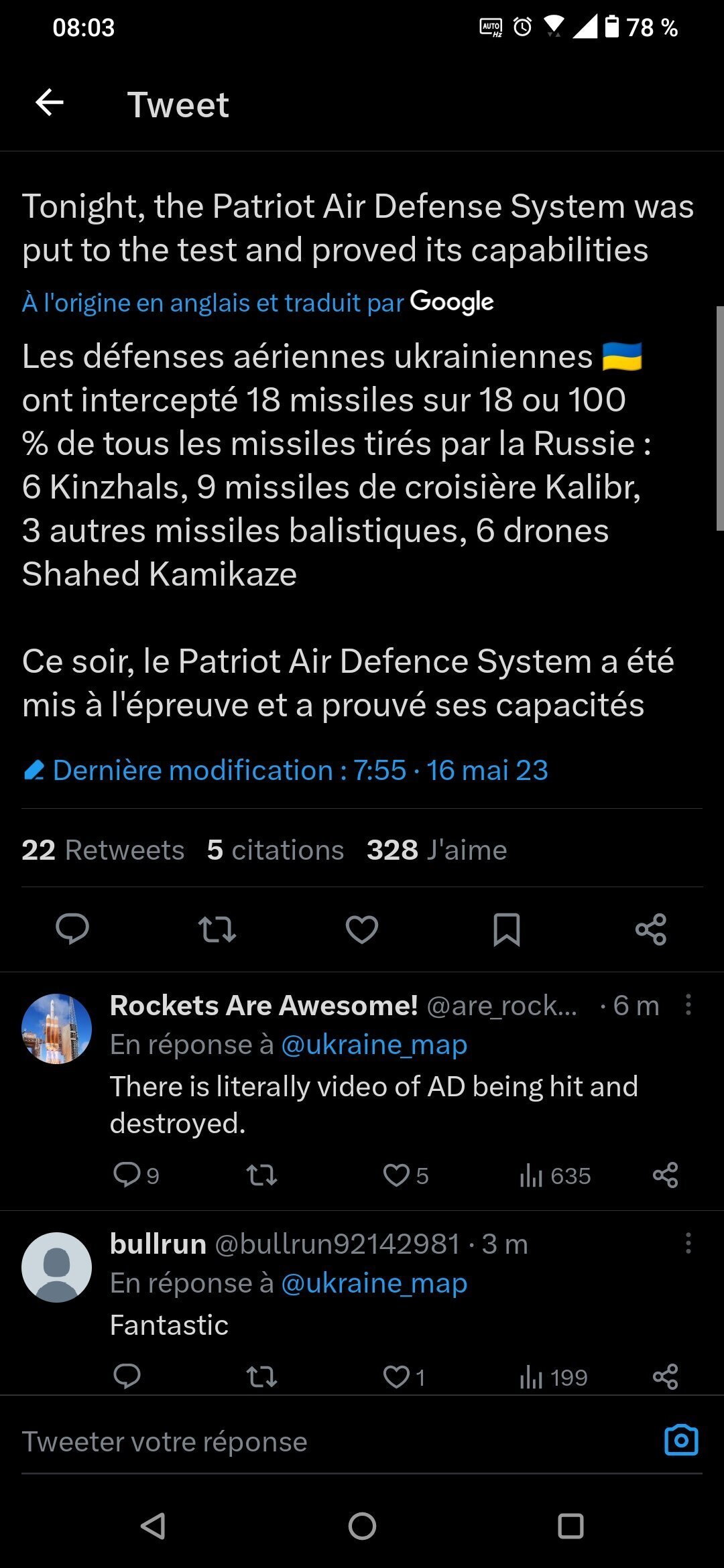Bookmark the main tweet
This screenshot has height=1568, width=724.
pyautogui.click(x=506, y=929)
